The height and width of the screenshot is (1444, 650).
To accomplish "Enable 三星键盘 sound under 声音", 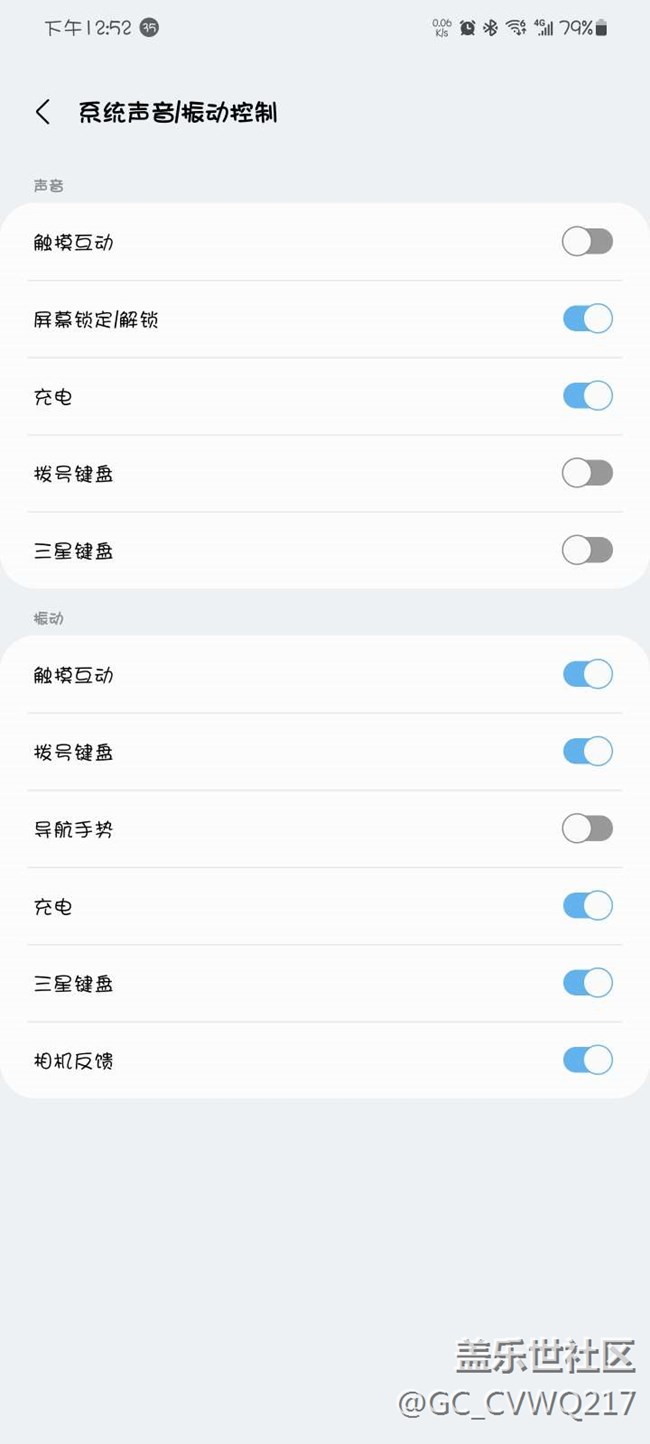I will (587, 550).
